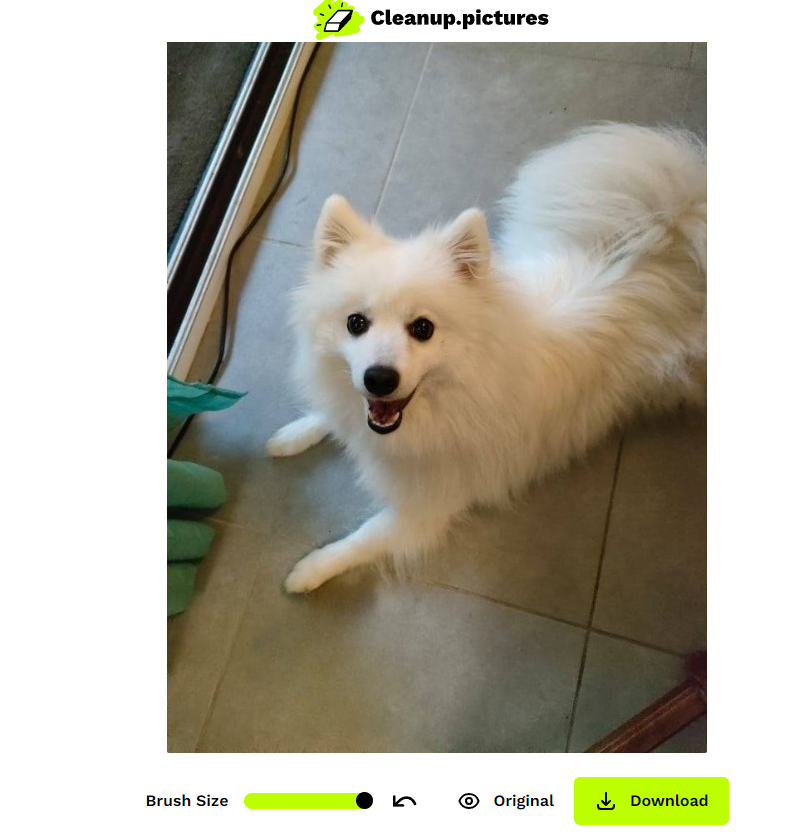The image size is (798, 837).
Task: Undo the last brush stroke
Action: coord(405,801)
